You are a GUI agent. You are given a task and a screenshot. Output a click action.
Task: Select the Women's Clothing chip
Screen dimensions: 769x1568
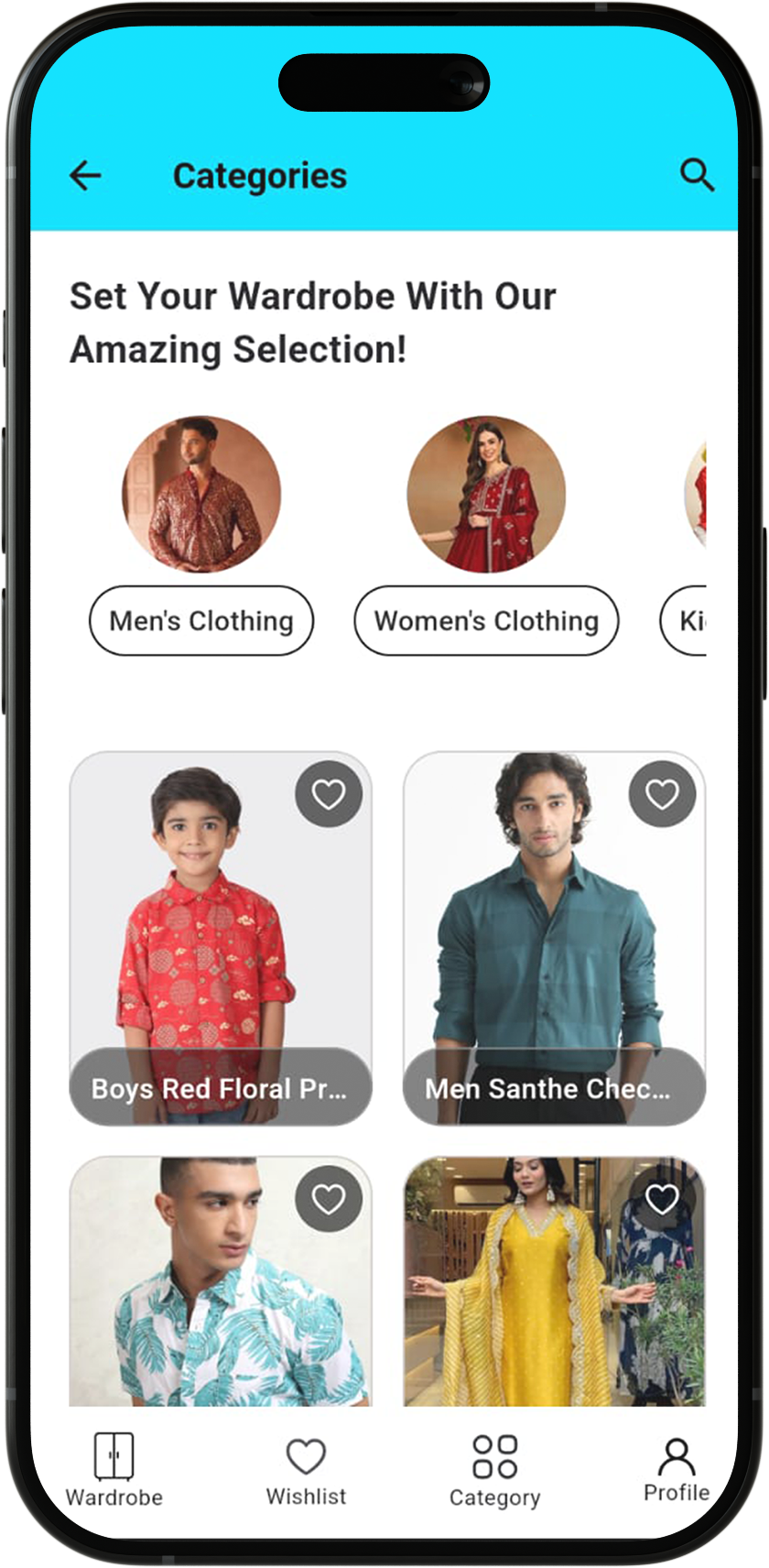pos(486,621)
